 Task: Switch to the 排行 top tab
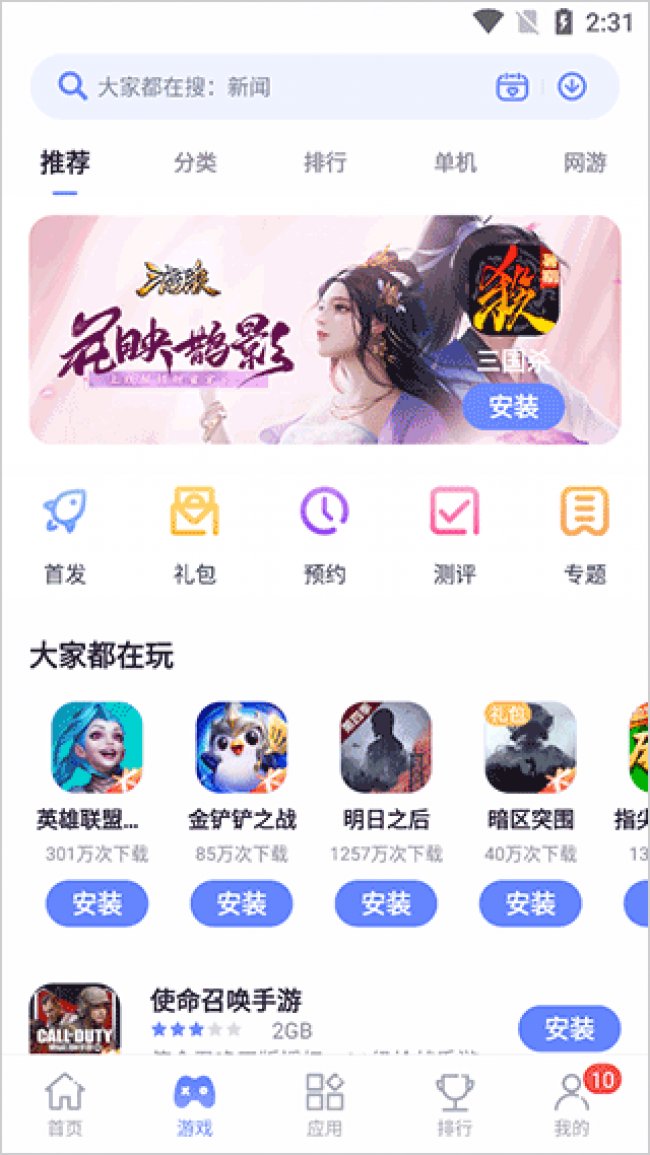[x=325, y=163]
